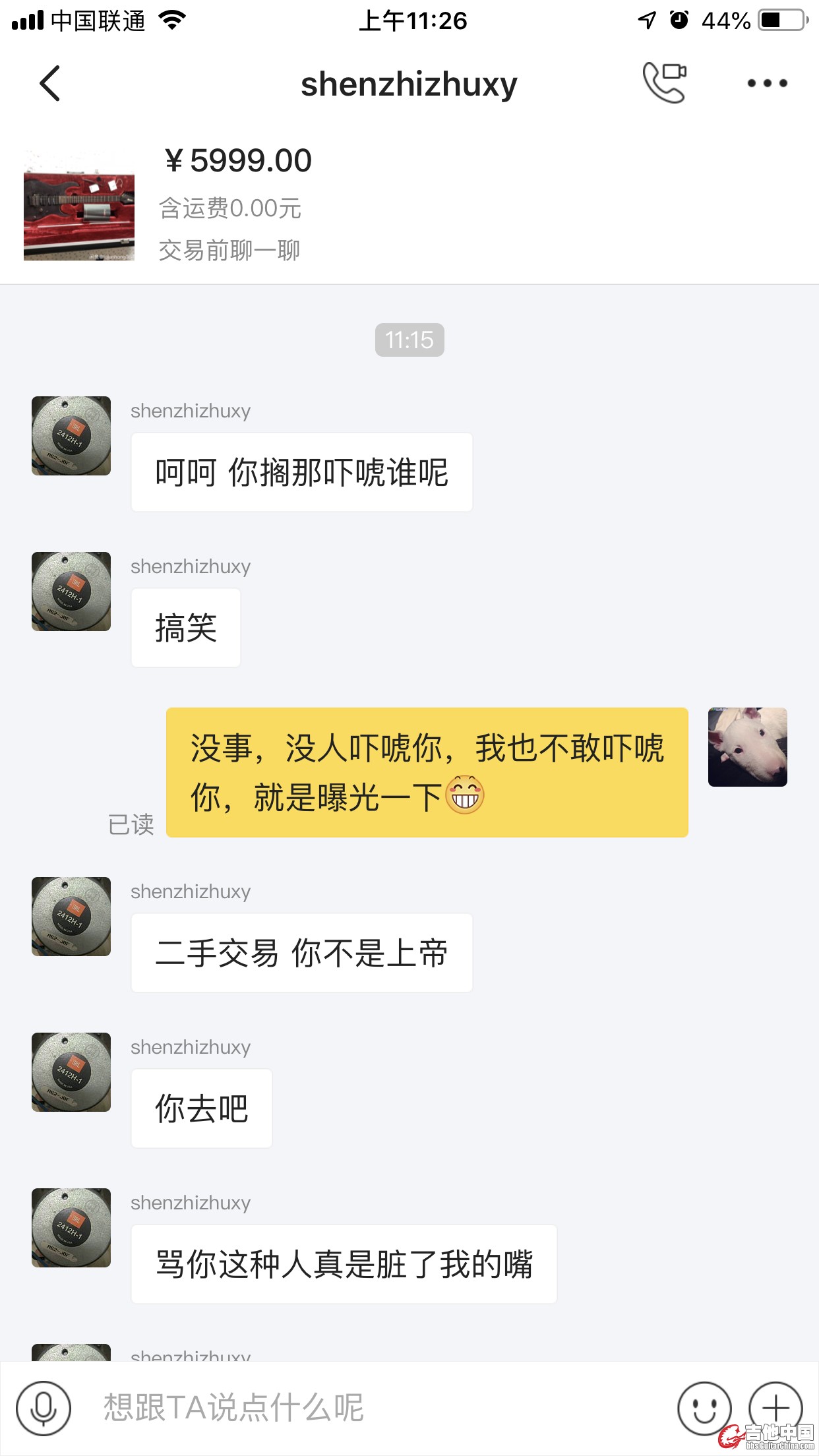Viewport: 819px width, 1456px height.
Task: Open my own dog avatar profile
Action: (x=747, y=747)
